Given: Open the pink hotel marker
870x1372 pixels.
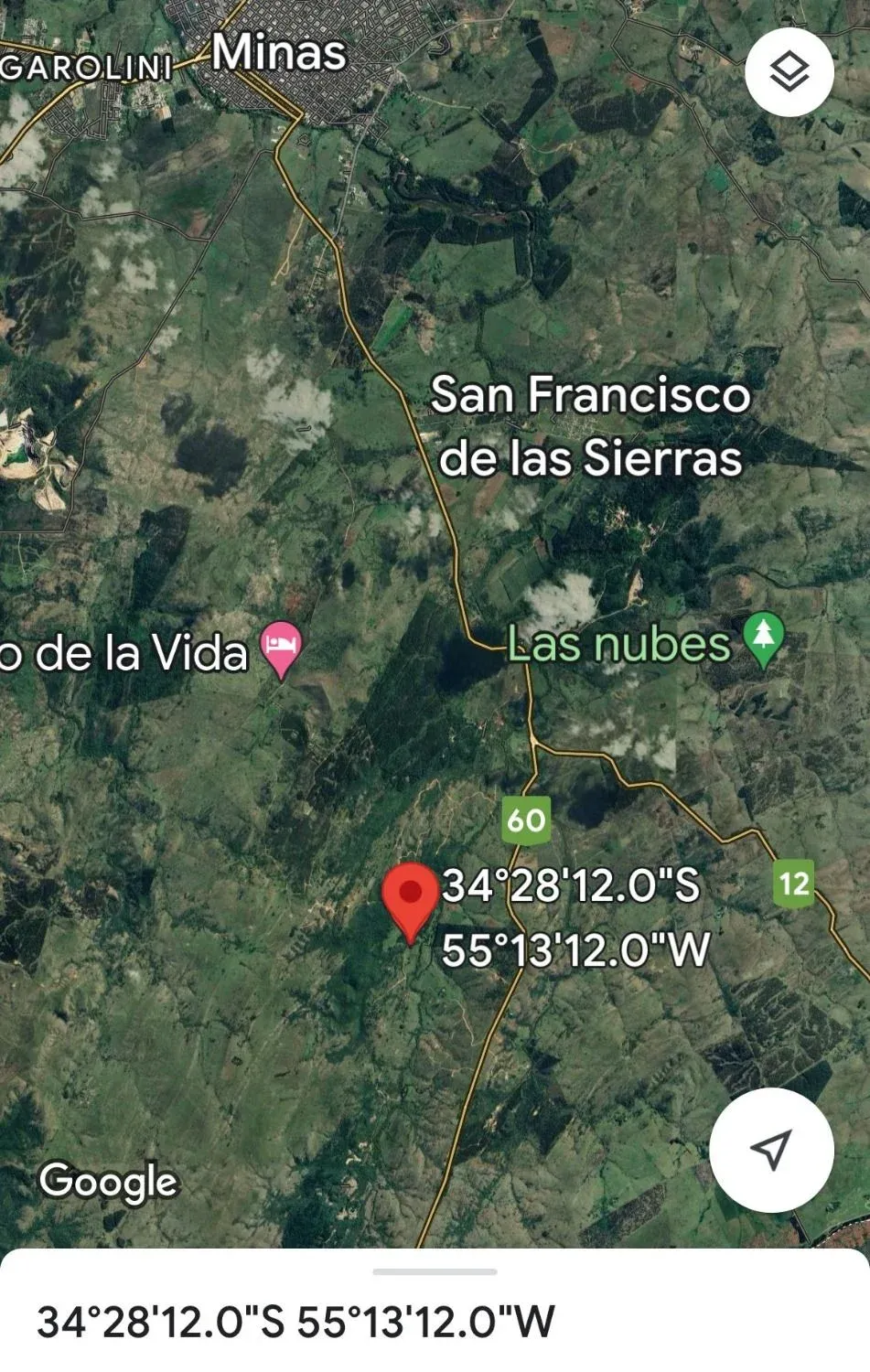Looking at the screenshot, I should [x=282, y=648].
